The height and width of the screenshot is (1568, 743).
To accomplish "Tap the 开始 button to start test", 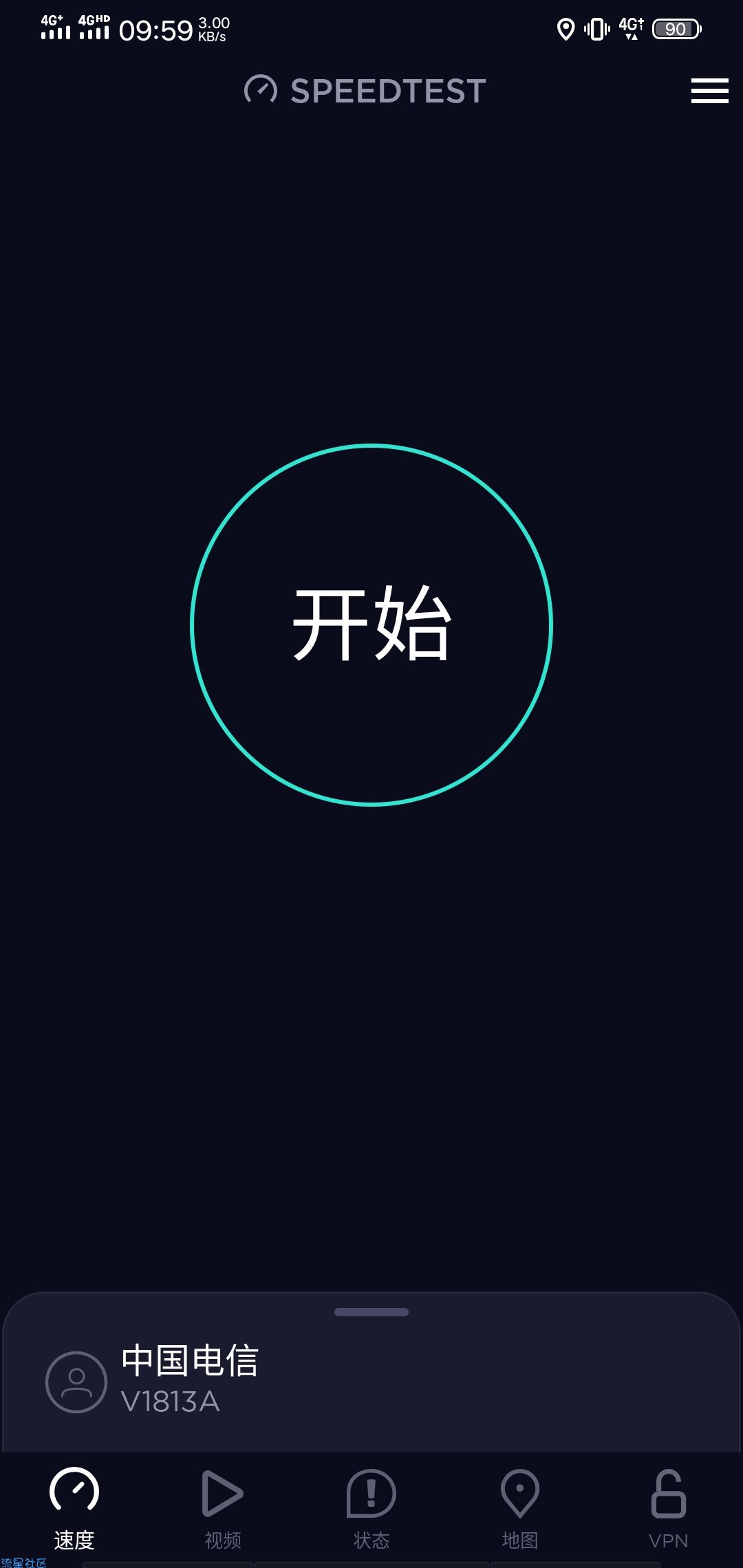I will pyautogui.click(x=371, y=624).
